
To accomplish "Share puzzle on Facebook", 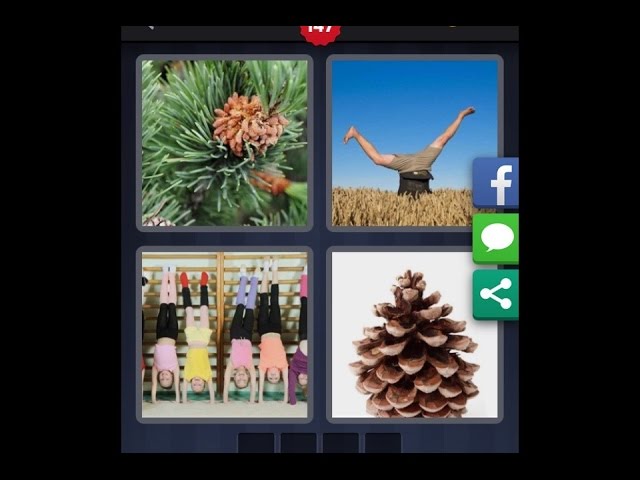I will pyautogui.click(x=496, y=183).
